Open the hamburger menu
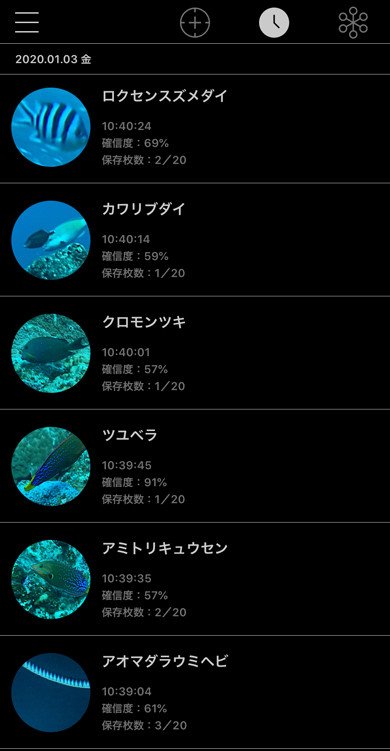This screenshot has height=751, width=390. (x=26, y=23)
